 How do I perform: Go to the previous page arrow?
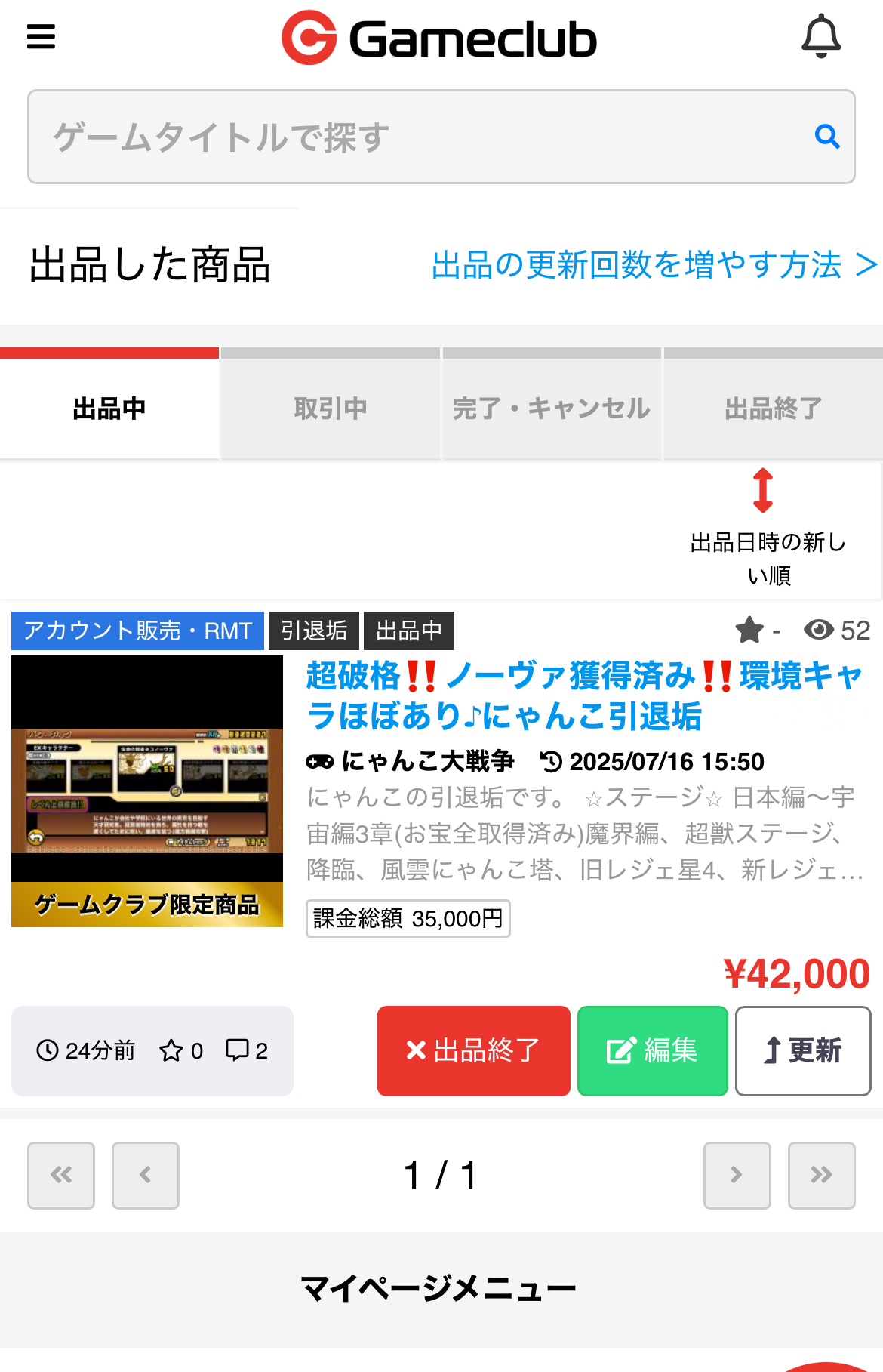coord(146,1175)
